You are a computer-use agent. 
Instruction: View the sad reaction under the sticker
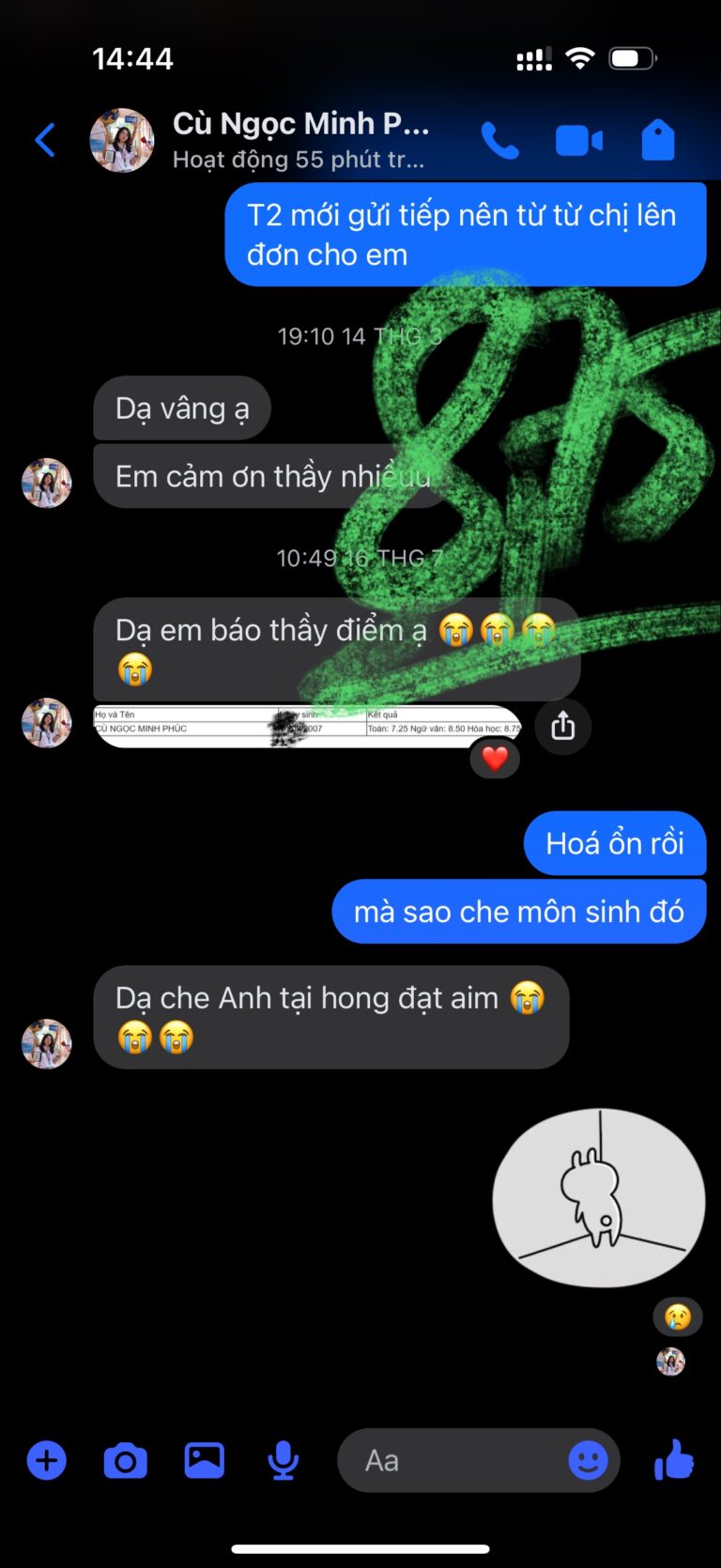677,1316
